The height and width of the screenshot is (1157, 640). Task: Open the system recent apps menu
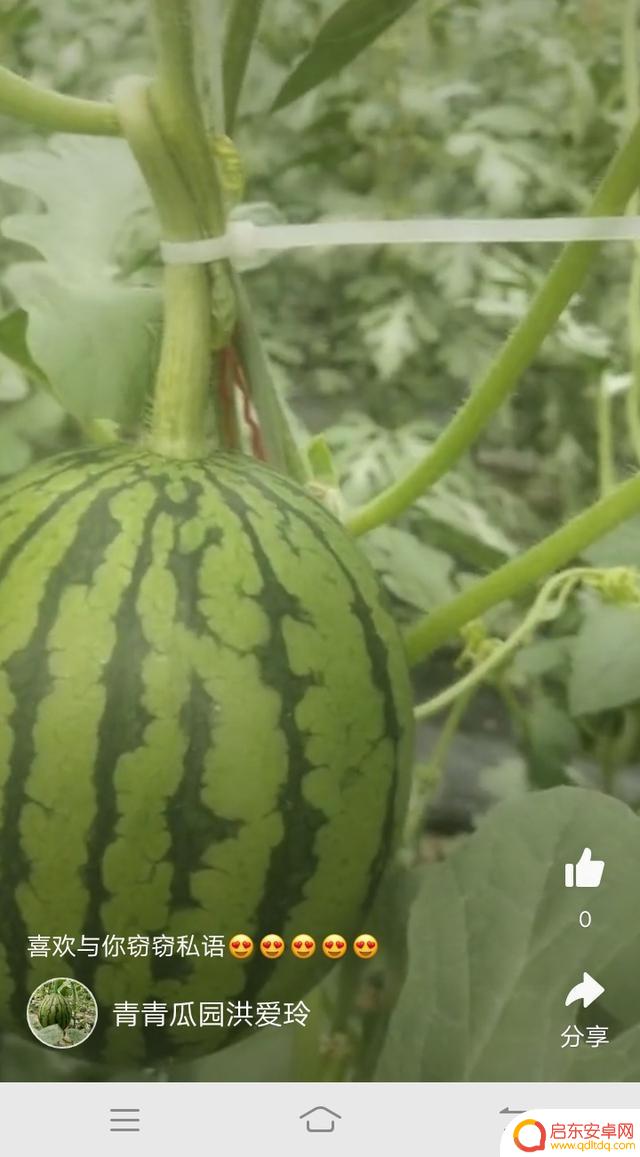click(125, 1120)
